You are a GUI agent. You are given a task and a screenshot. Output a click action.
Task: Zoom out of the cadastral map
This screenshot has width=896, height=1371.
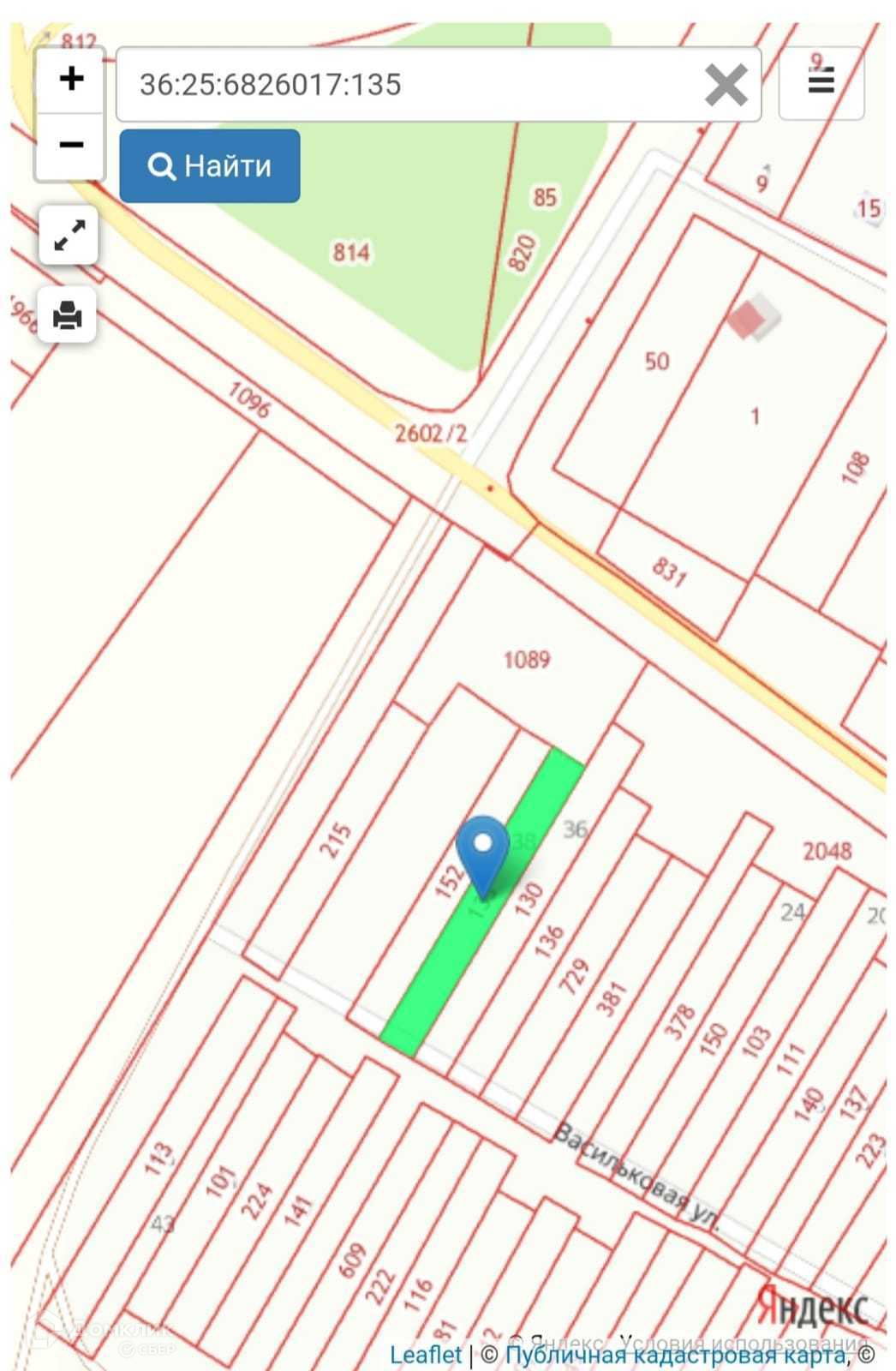70,145
